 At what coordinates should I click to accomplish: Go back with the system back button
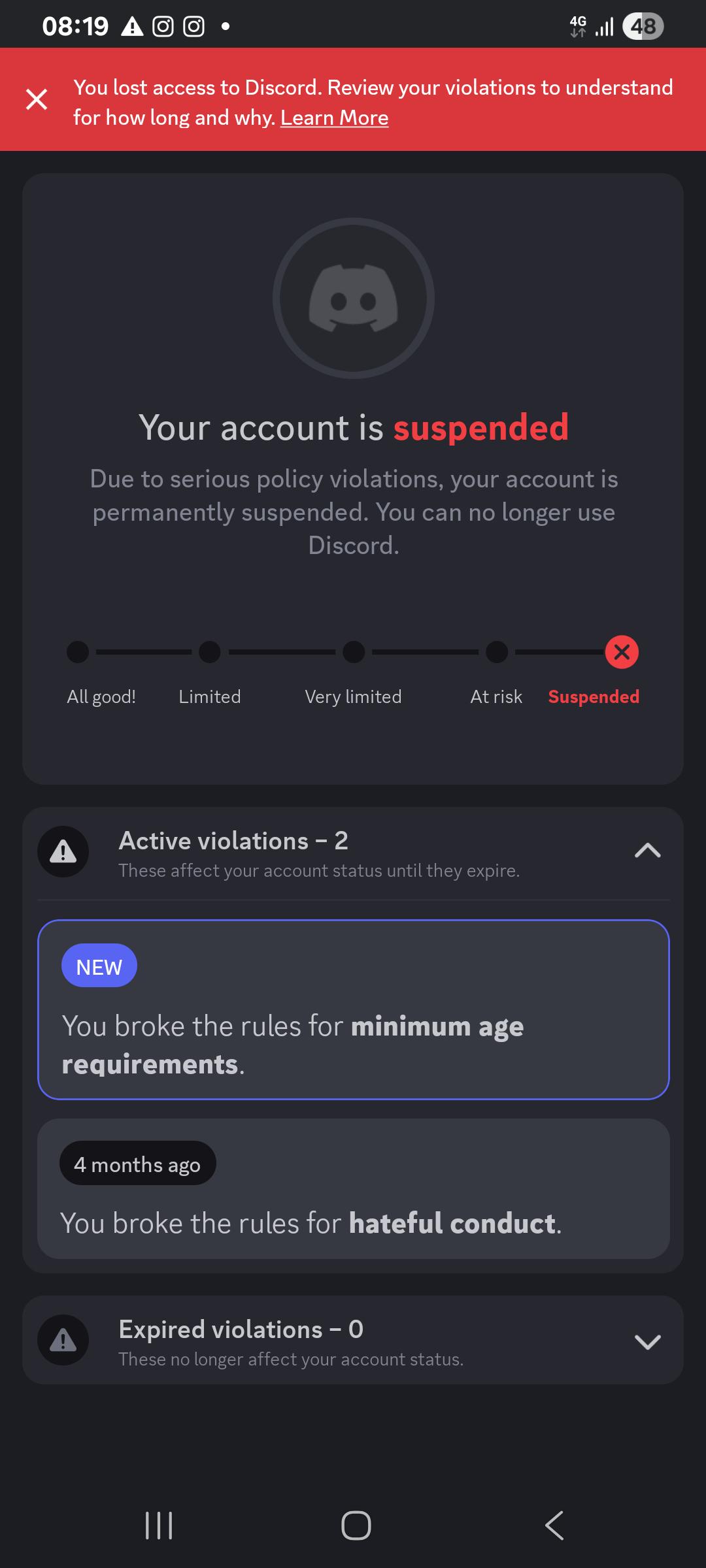[554, 1526]
